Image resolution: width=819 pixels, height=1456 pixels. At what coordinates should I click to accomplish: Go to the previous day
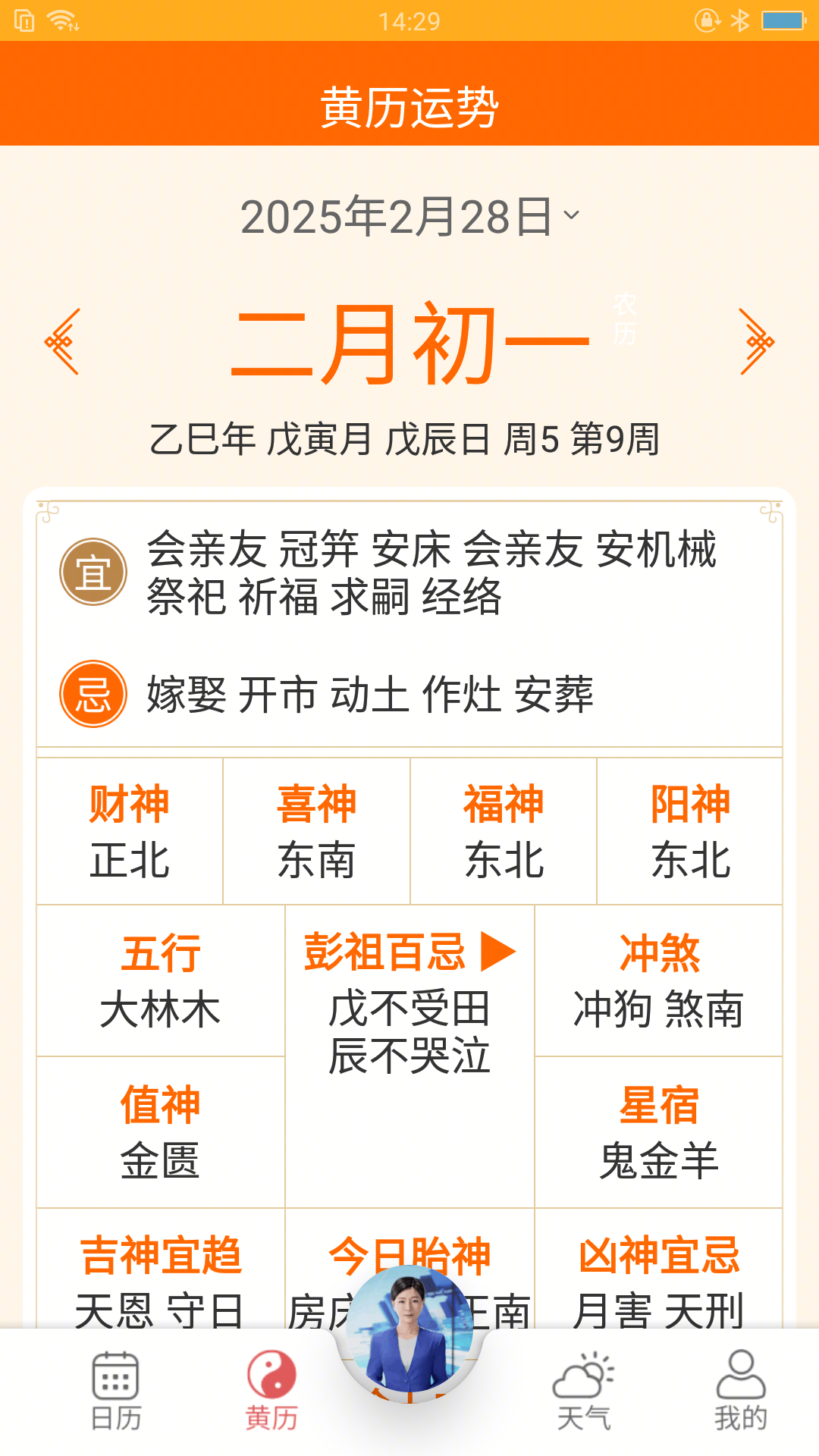(62, 341)
